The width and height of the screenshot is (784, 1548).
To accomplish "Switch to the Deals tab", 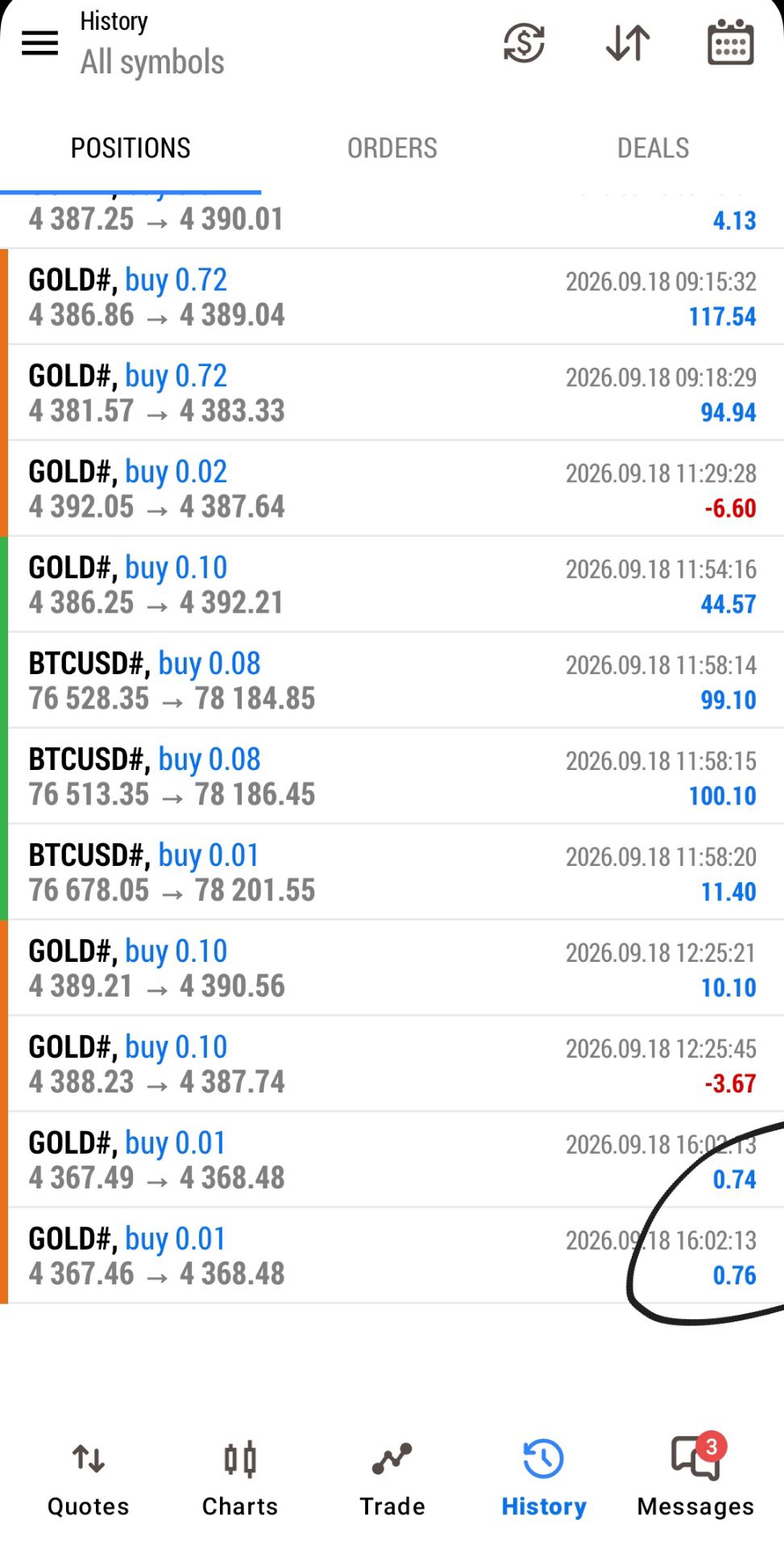I will 653,148.
